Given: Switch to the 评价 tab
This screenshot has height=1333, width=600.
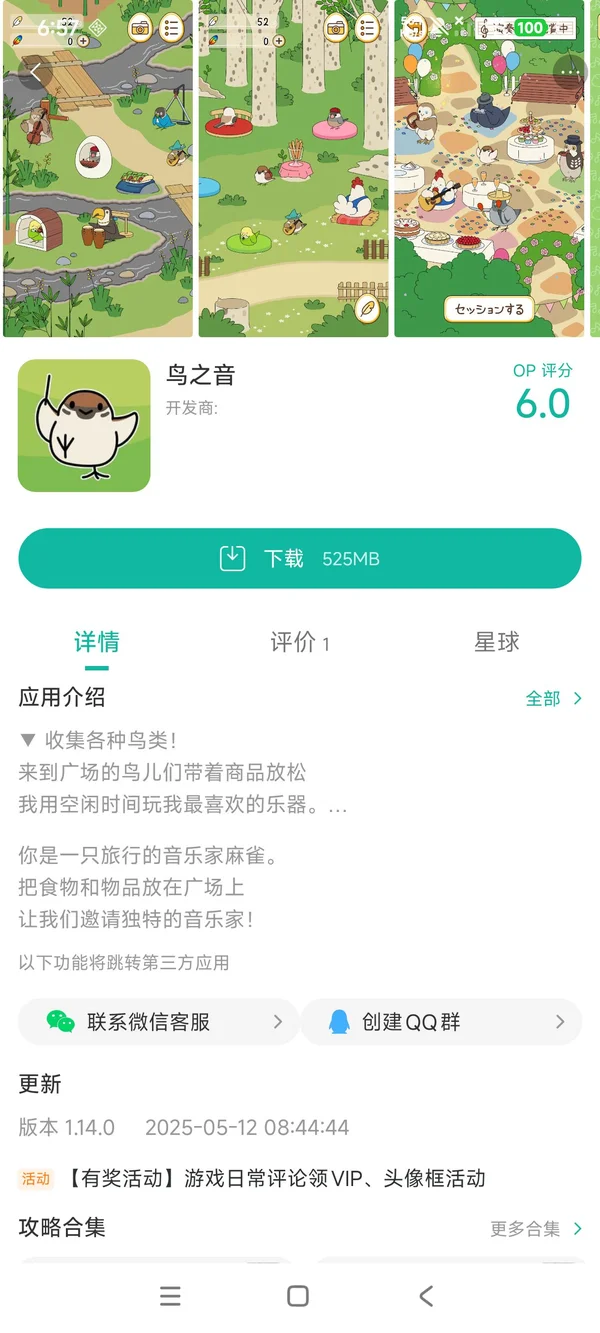Looking at the screenshot, I should point(298,642).
